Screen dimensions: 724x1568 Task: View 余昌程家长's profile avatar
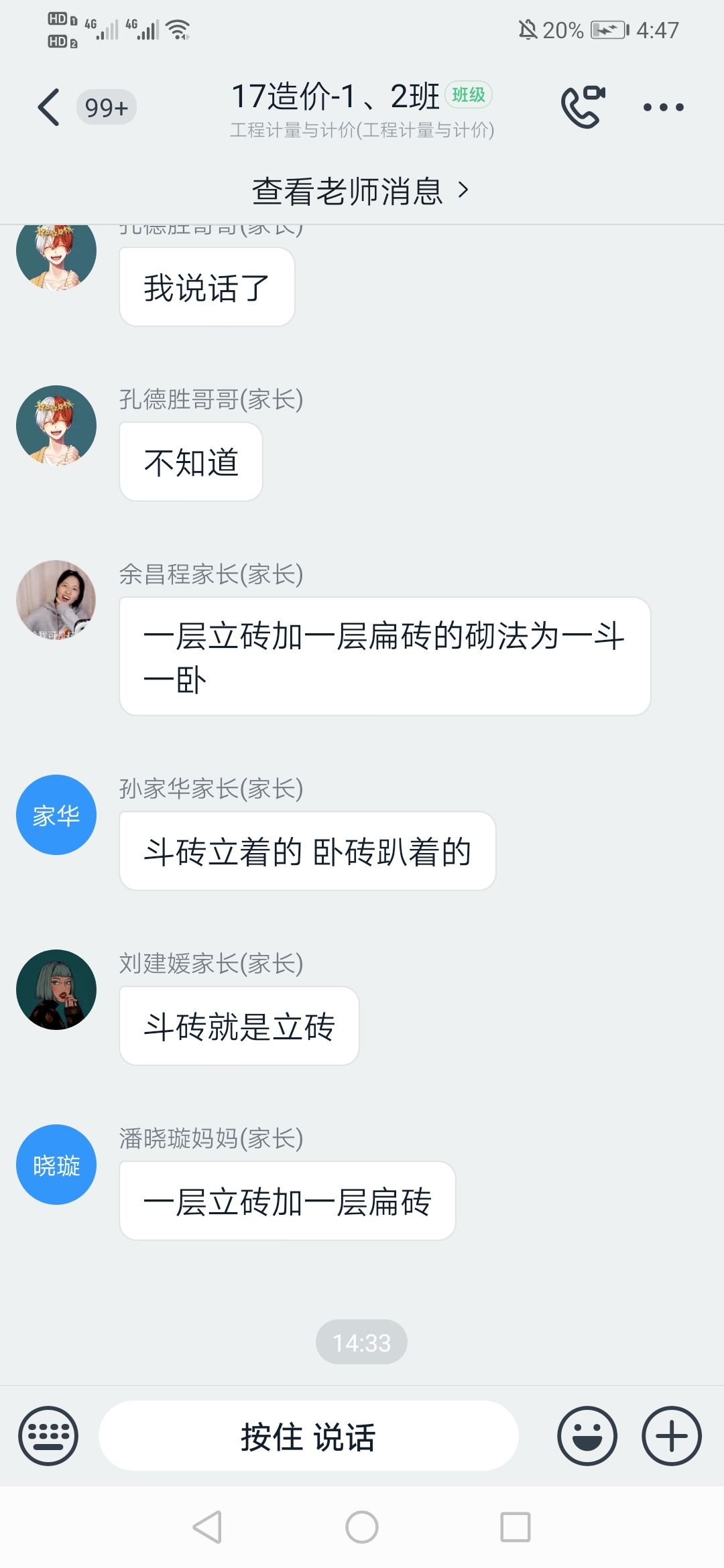click(x=56, y=600)
